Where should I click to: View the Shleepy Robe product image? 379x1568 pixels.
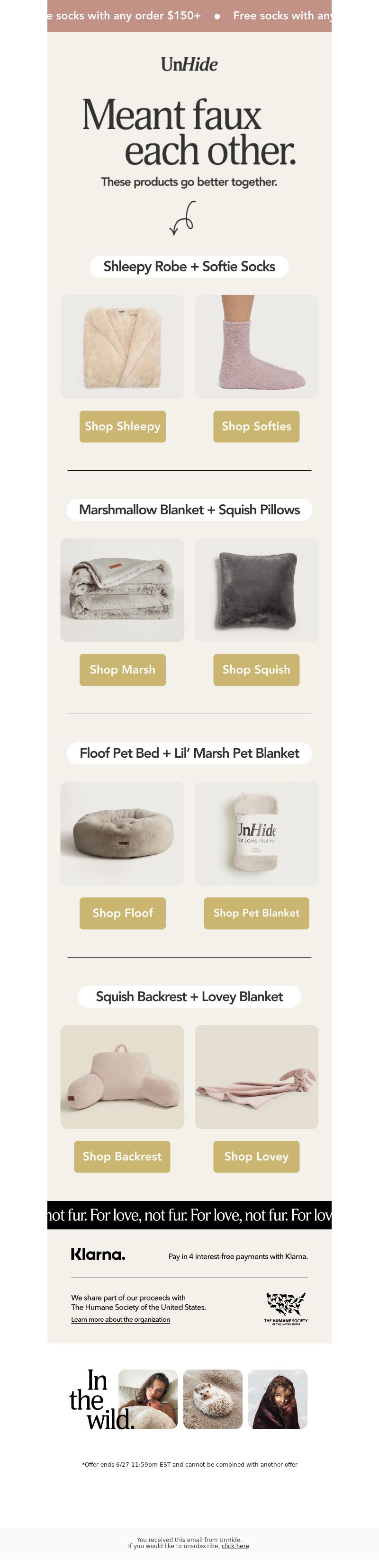(122, 347)
